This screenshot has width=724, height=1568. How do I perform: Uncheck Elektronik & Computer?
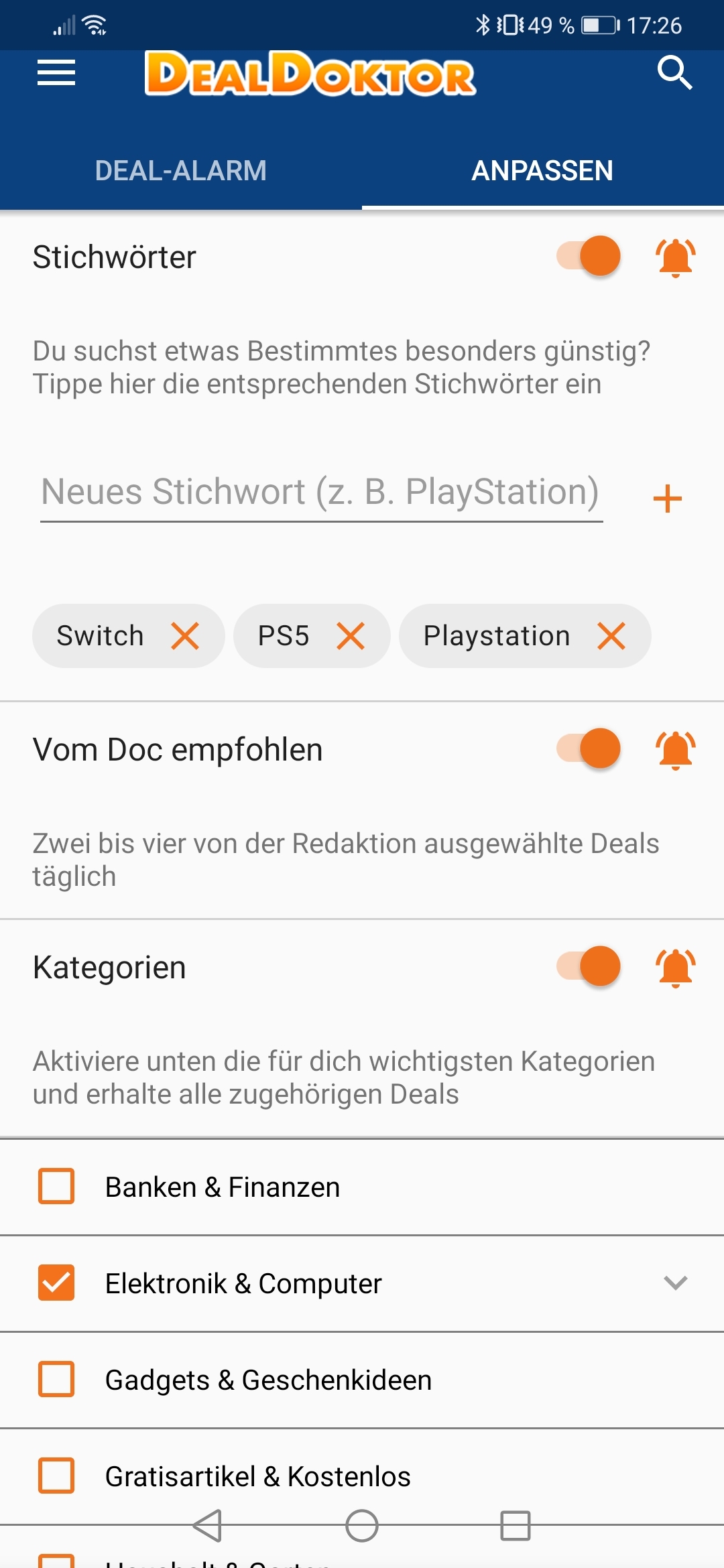[56, 1283]
